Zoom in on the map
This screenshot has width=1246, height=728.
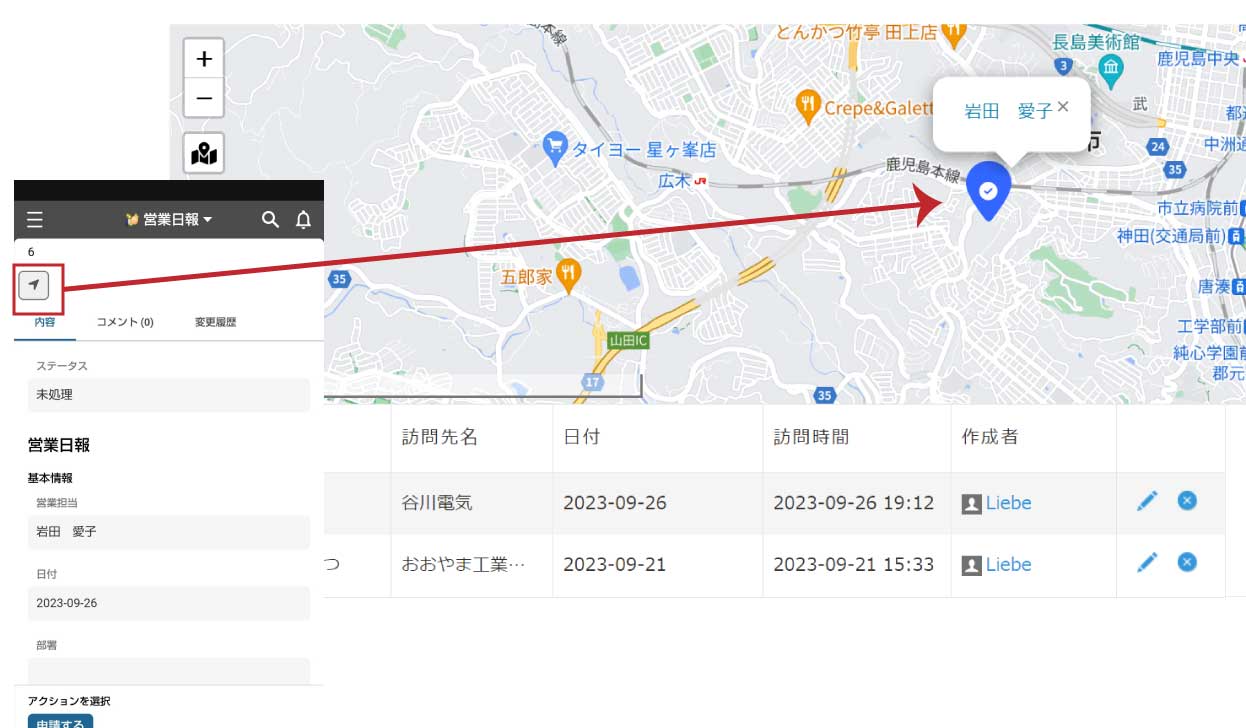[x=204, y=59]
